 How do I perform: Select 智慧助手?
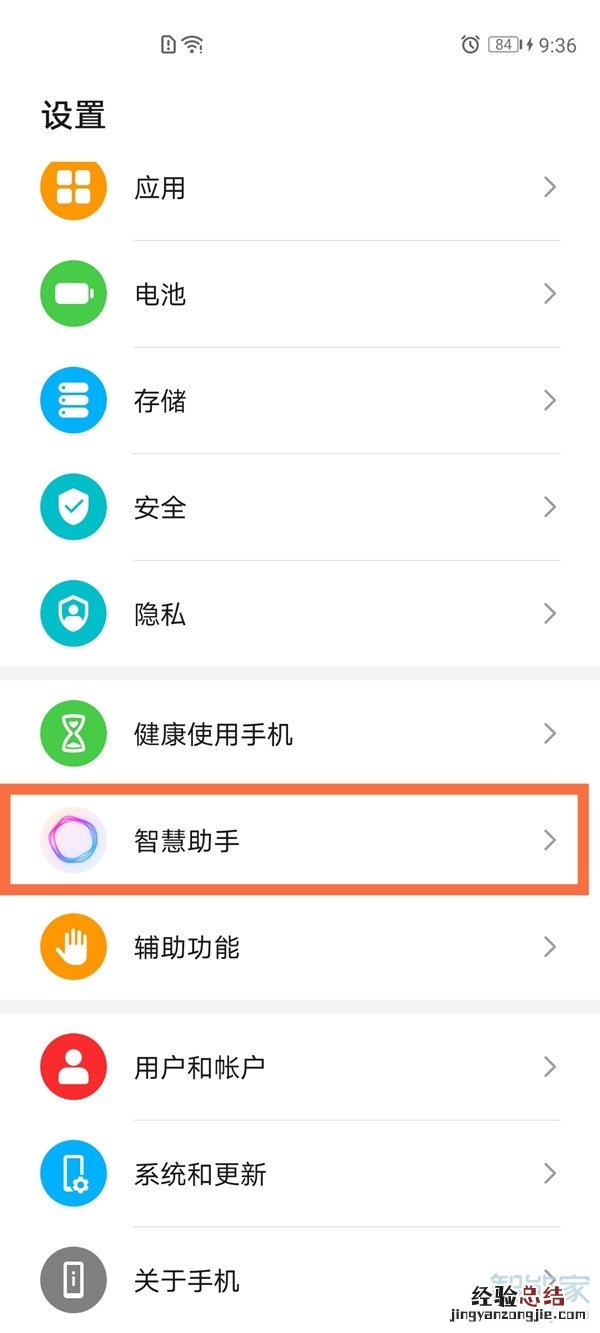pos(300,841)
